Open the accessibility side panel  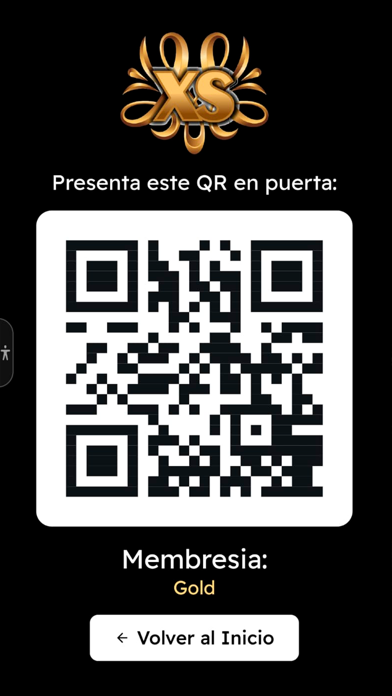click(x=6, y=353)
